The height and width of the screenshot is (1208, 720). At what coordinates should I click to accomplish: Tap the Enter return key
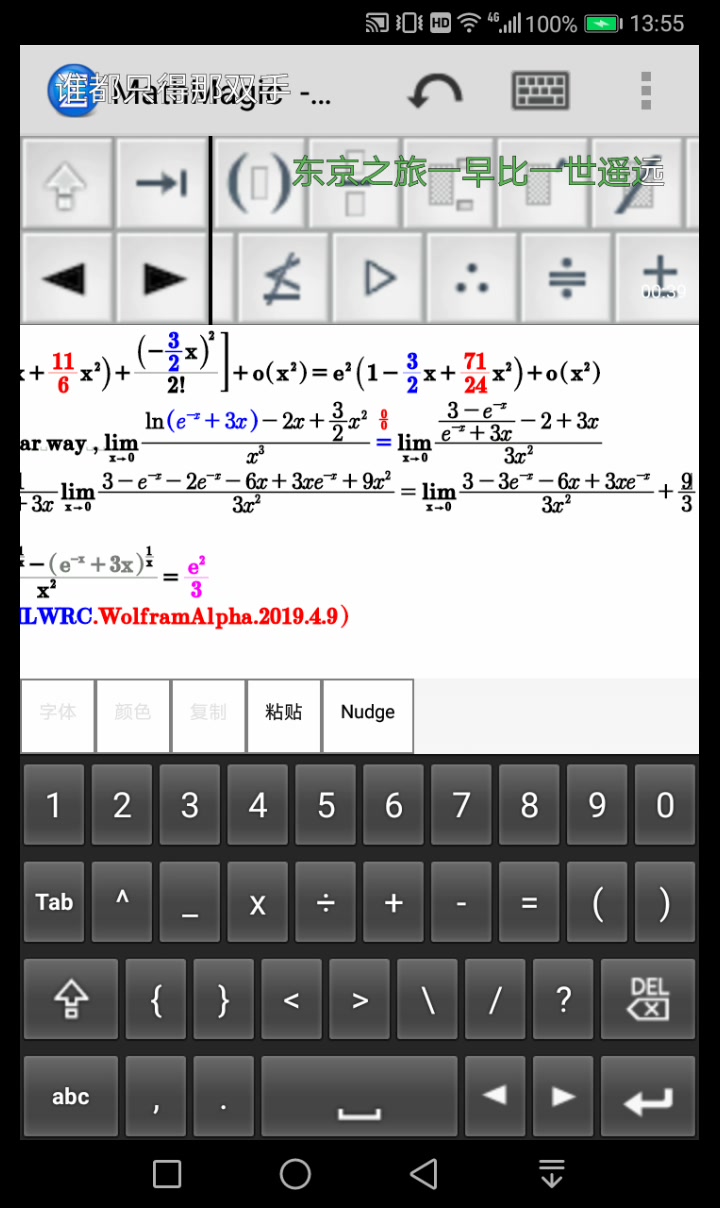(x=648, y=1096)
